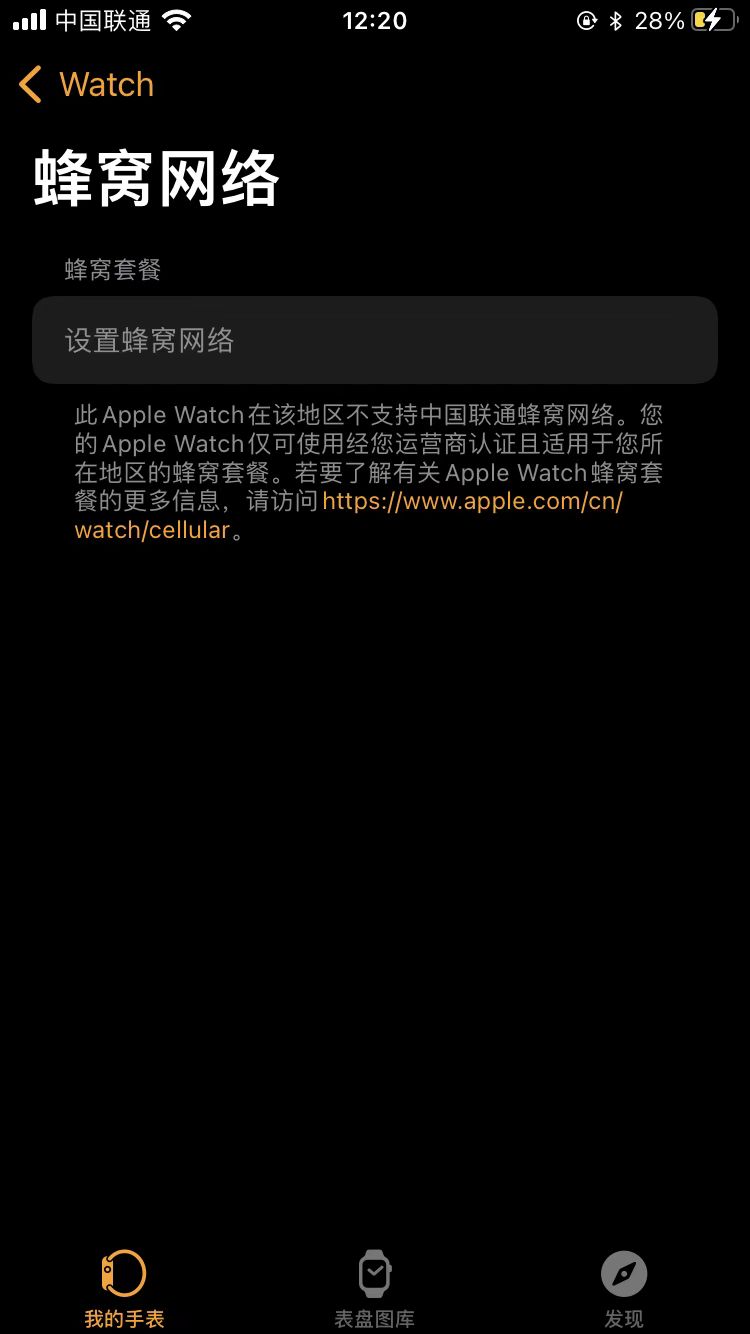The image size is (750, 1334).
Task: Tap 设置蜂窝网络 row
Action: [375, 340]
